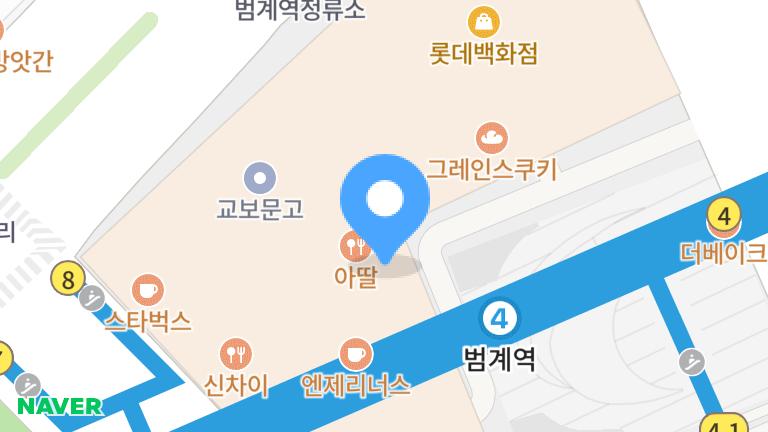Open the 그레인스쿠키 place marker
Image resolution: width=768 pixels, height=432 pixels.
point(492,137)
